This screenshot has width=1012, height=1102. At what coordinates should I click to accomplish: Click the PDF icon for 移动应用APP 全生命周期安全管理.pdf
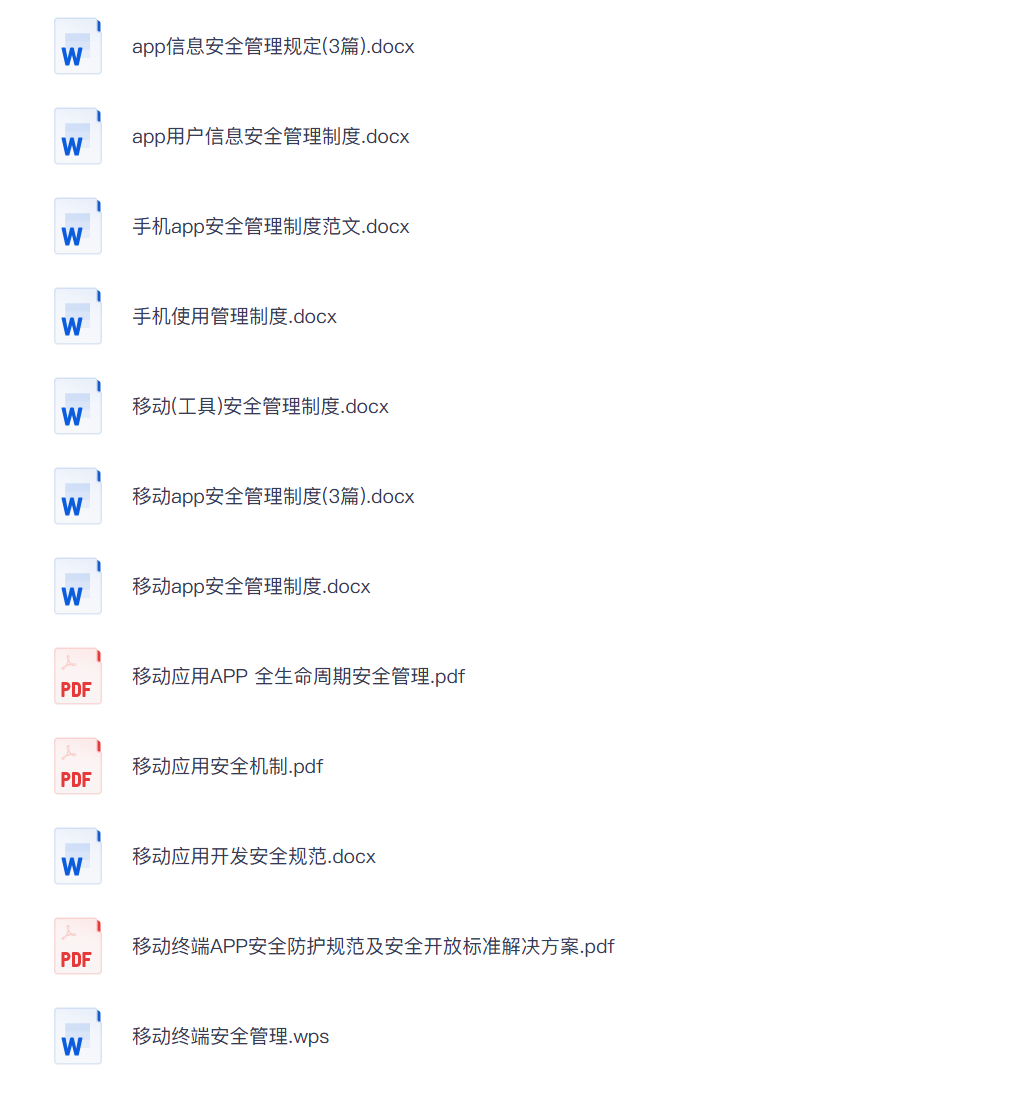coord(77,675)
